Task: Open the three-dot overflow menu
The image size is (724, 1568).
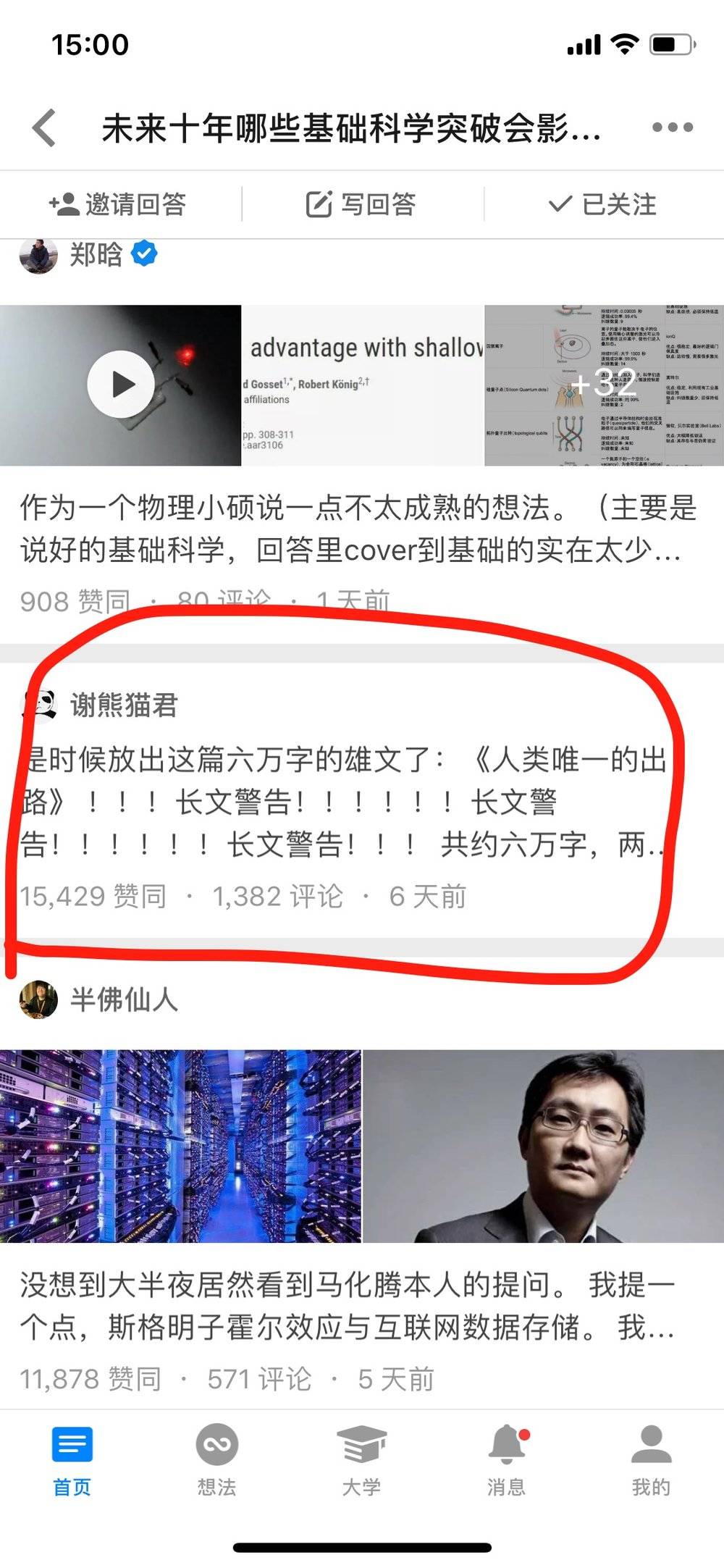Action: pyautogui.click(x=673, y=128)
